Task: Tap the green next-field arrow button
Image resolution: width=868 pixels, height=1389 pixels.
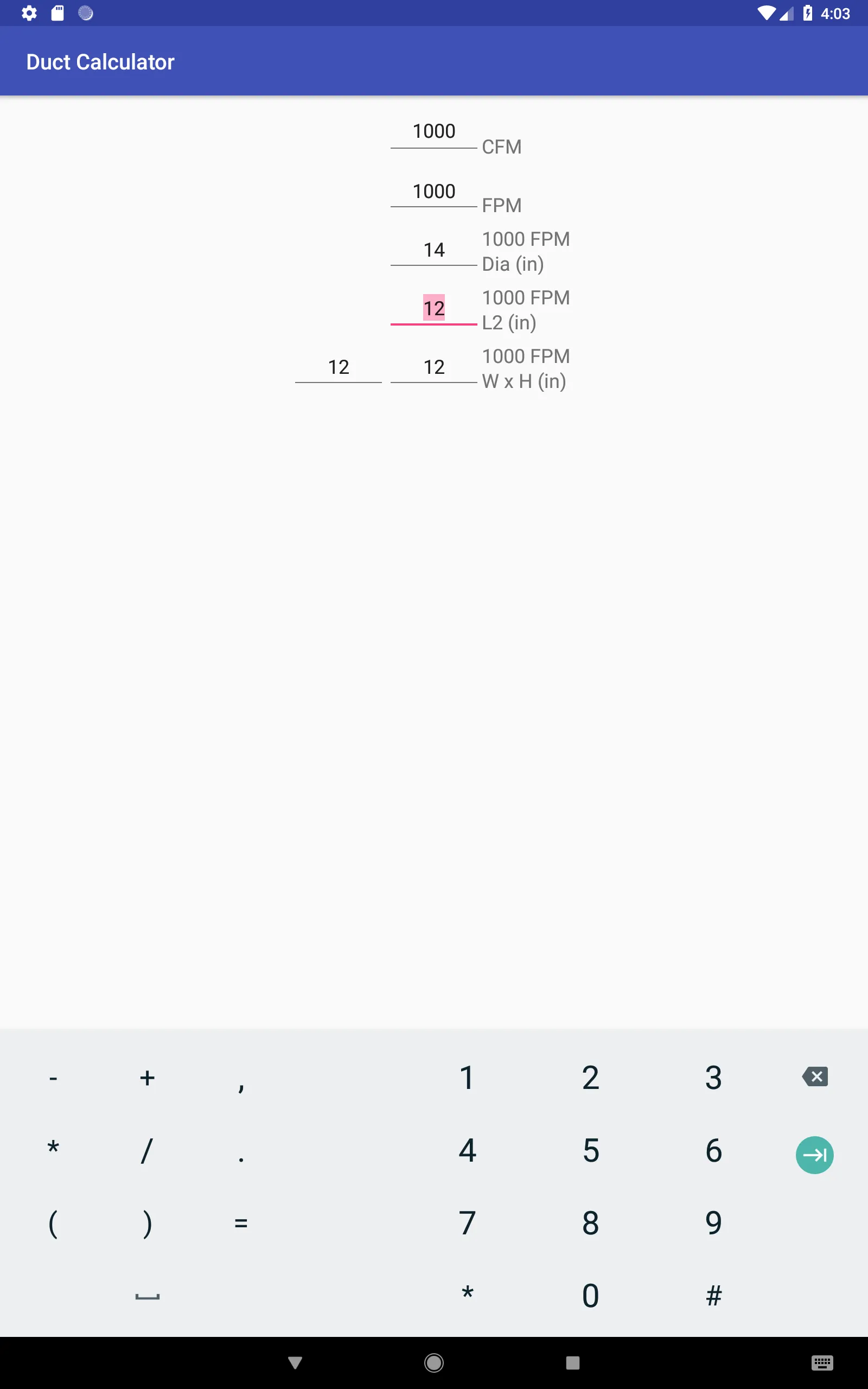Action: point(815,1155)
